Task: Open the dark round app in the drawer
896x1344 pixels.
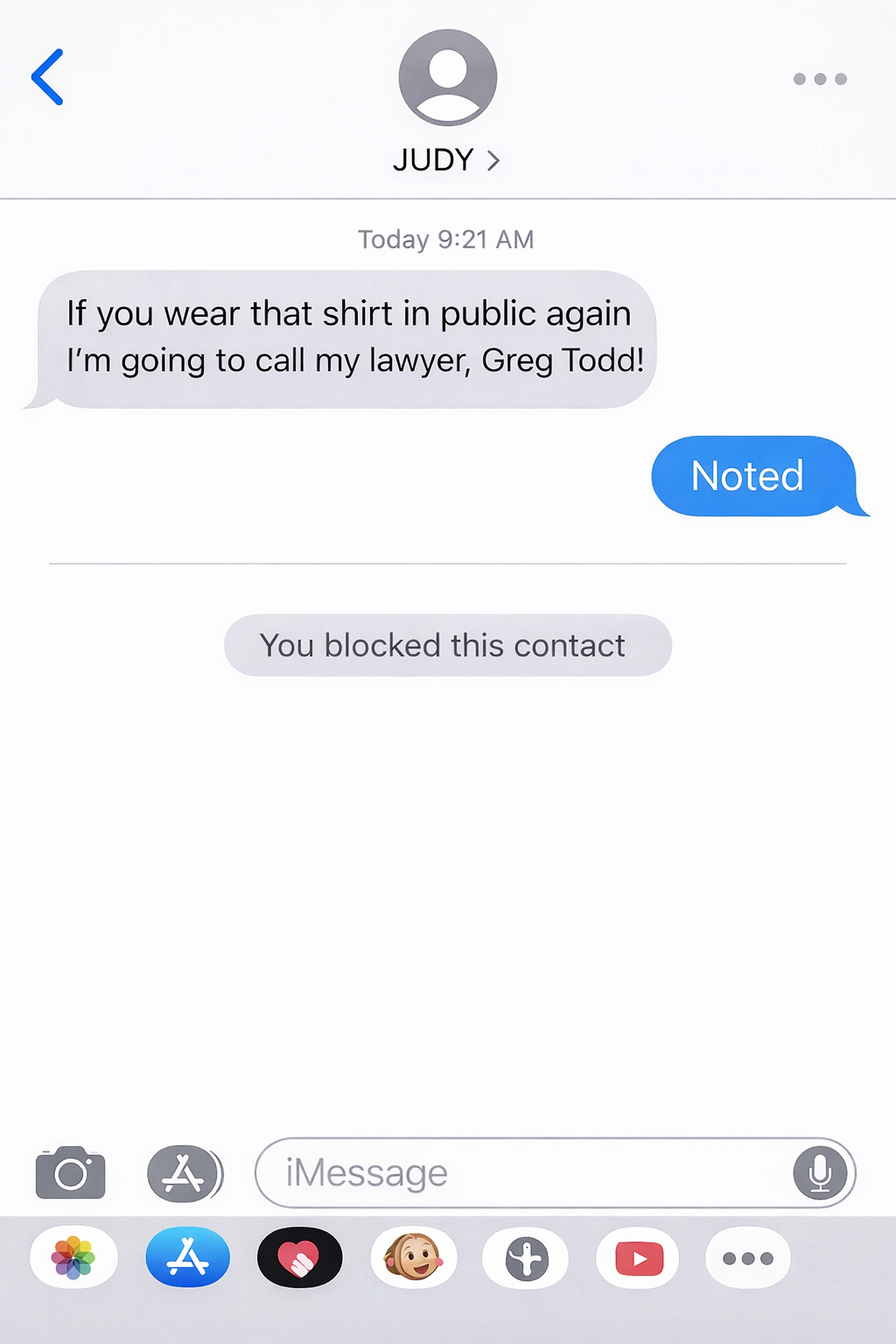Action: 526,1258
